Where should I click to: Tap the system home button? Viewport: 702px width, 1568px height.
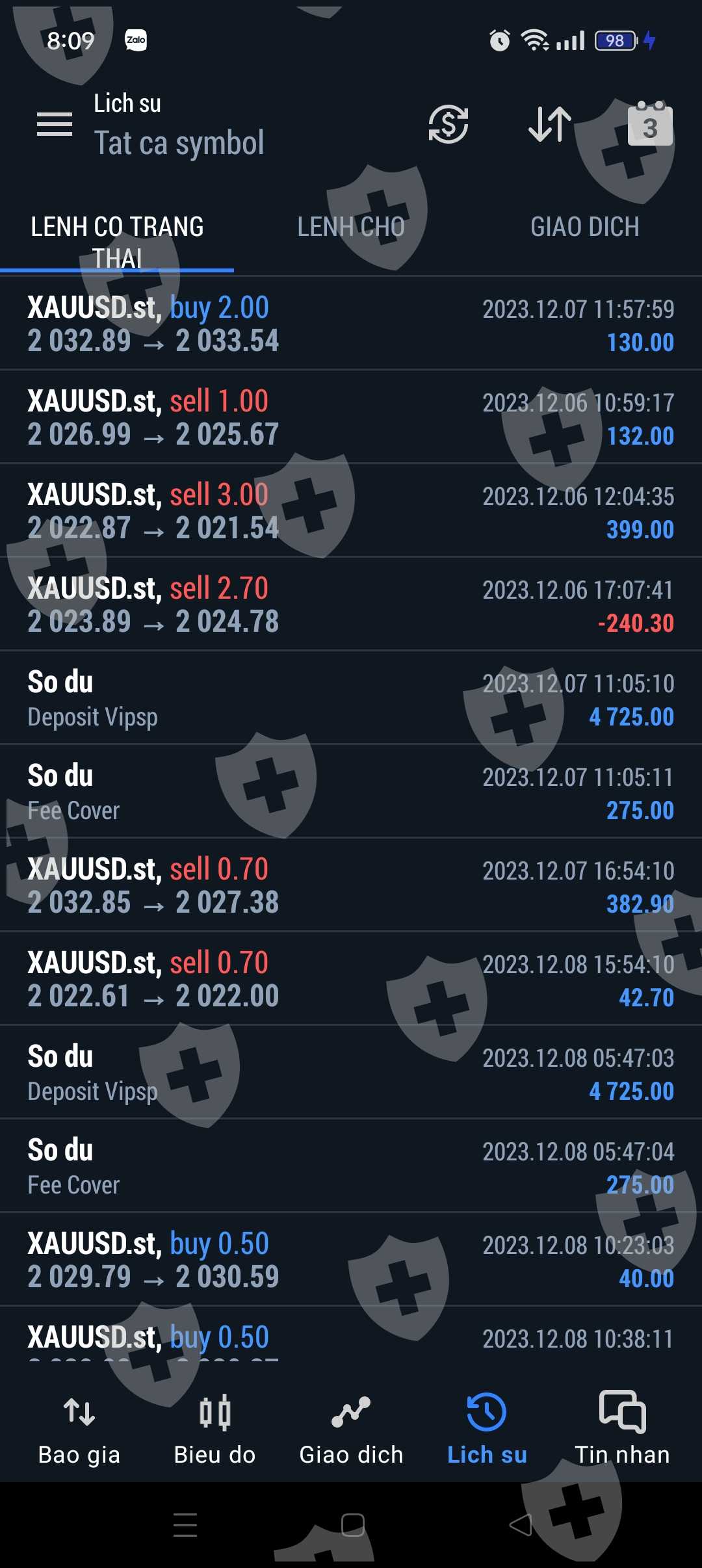[352, 1524]
